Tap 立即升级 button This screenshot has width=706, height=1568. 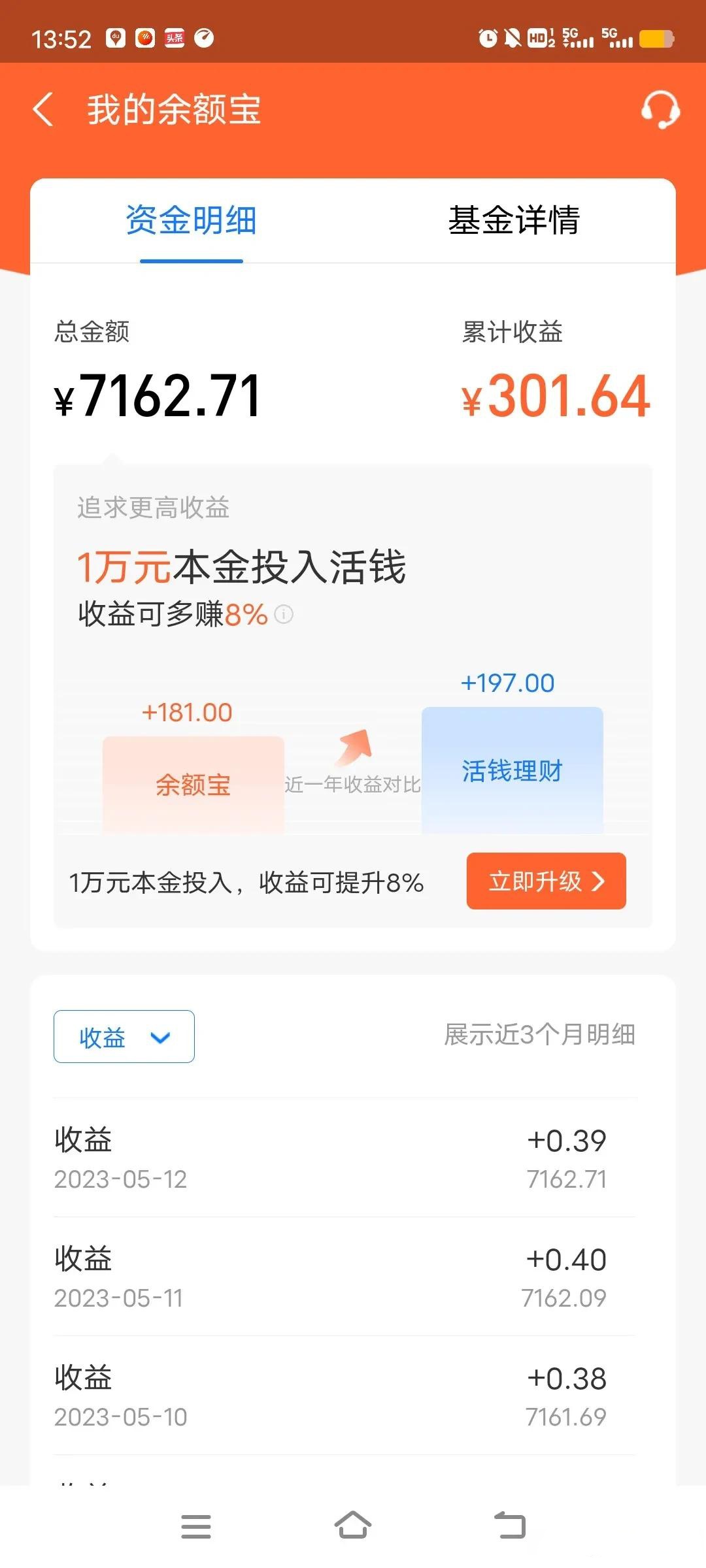pyautogui.click(x=546, y=881)
